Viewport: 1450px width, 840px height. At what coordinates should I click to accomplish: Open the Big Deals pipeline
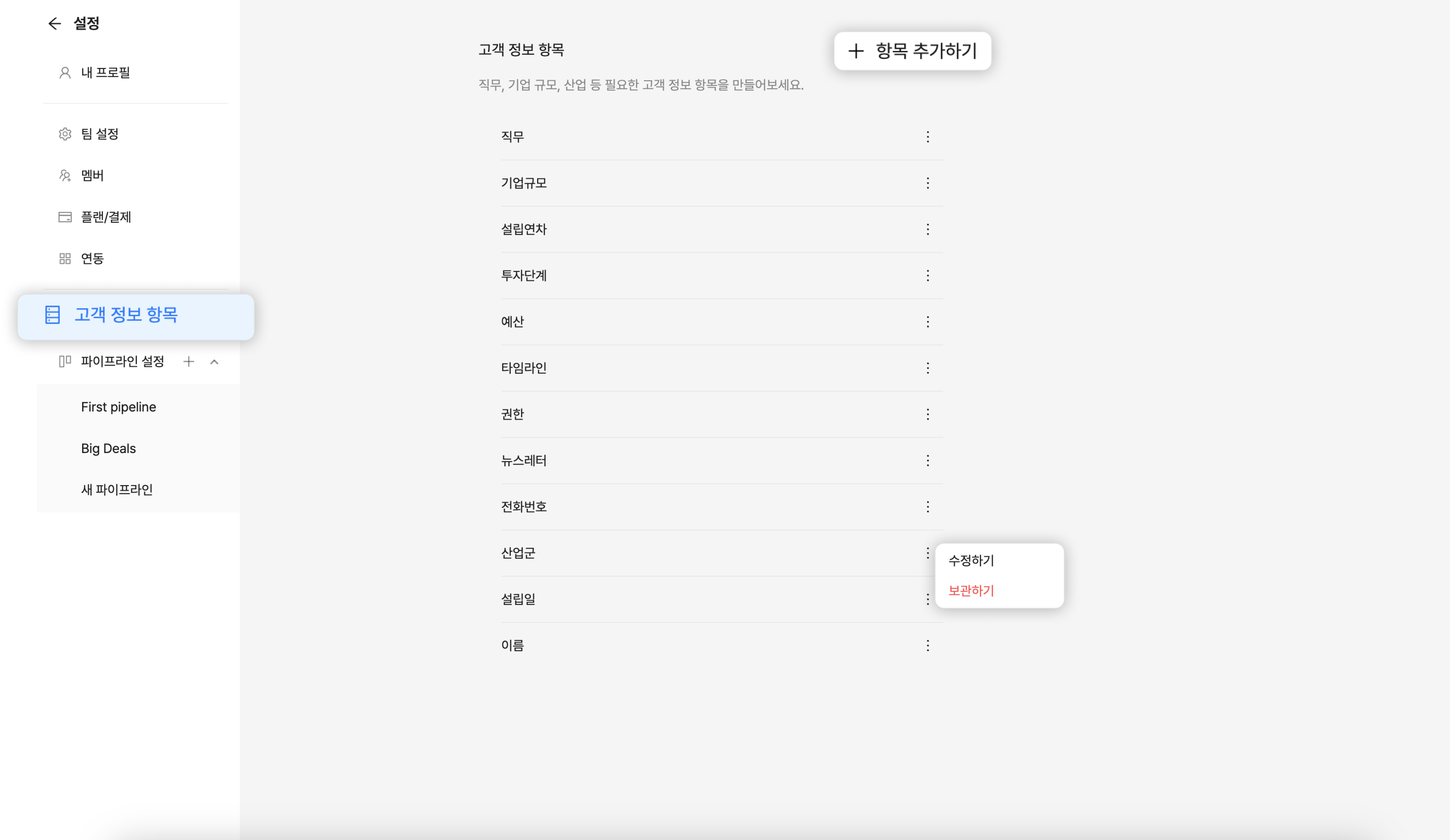point(108,448)
